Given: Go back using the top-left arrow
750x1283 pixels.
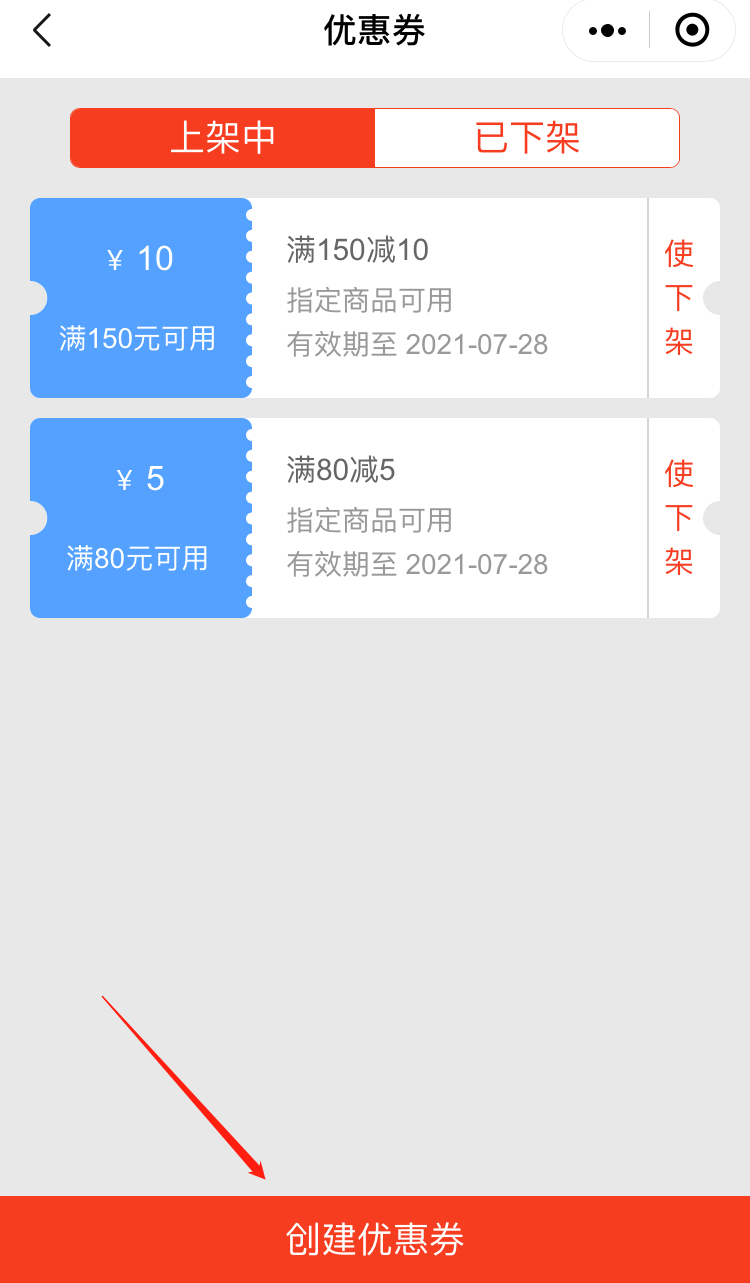Looking at the screenshot, I should [41, 31].
